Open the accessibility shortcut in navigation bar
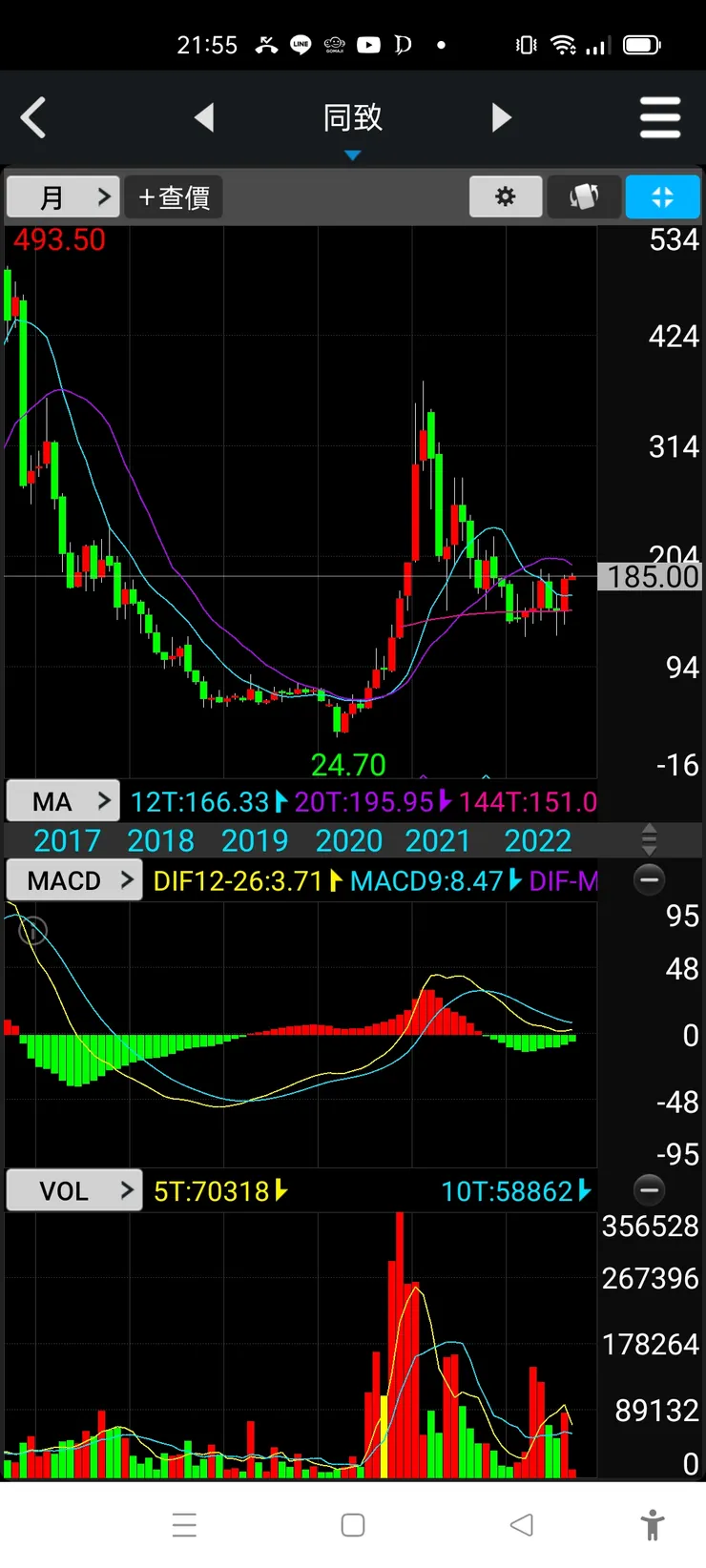Image resolution: width=706 pixels, height=1568 pixels. [653, 1524]
